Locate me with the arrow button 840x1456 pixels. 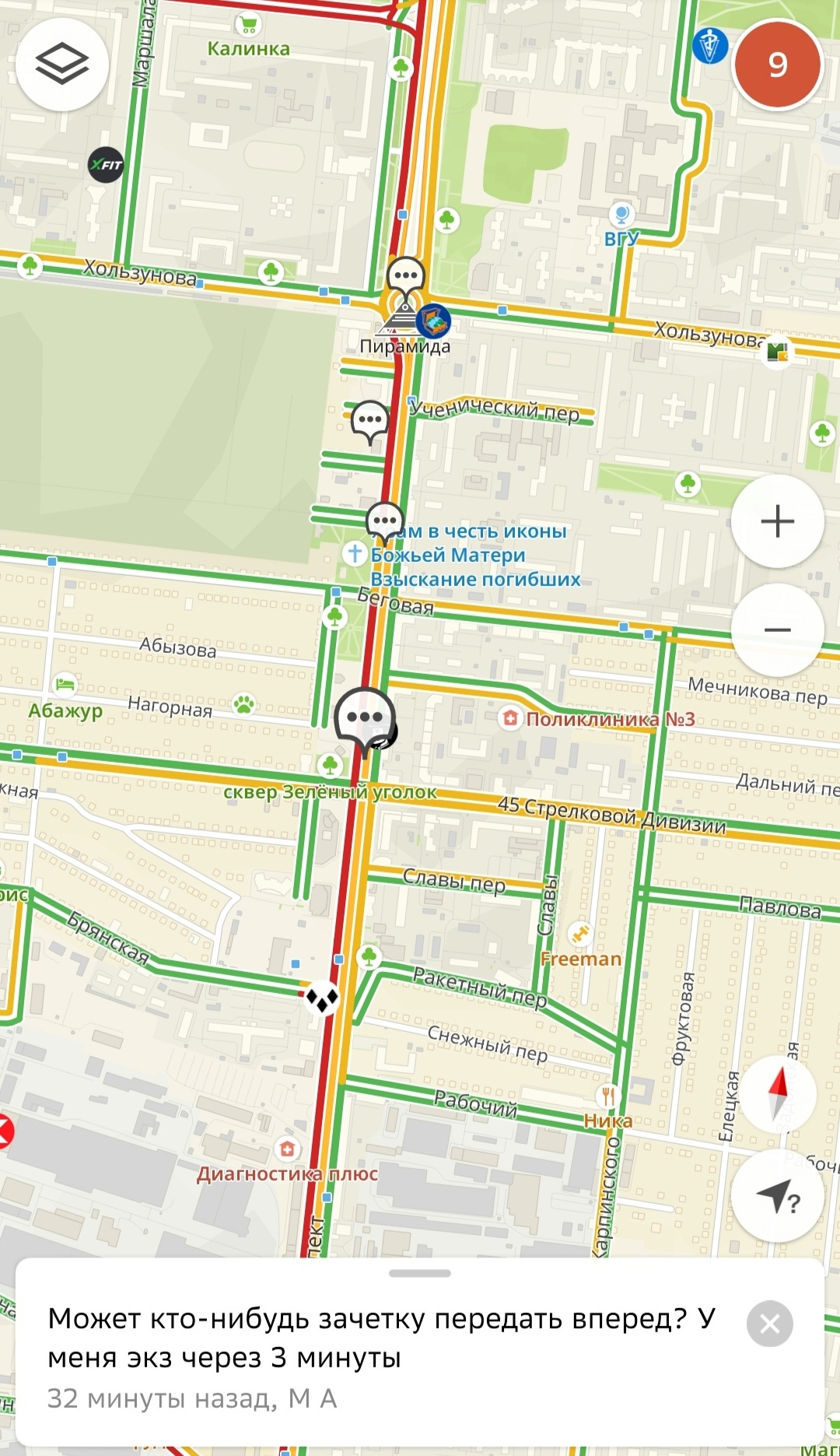coord(777,1196)
